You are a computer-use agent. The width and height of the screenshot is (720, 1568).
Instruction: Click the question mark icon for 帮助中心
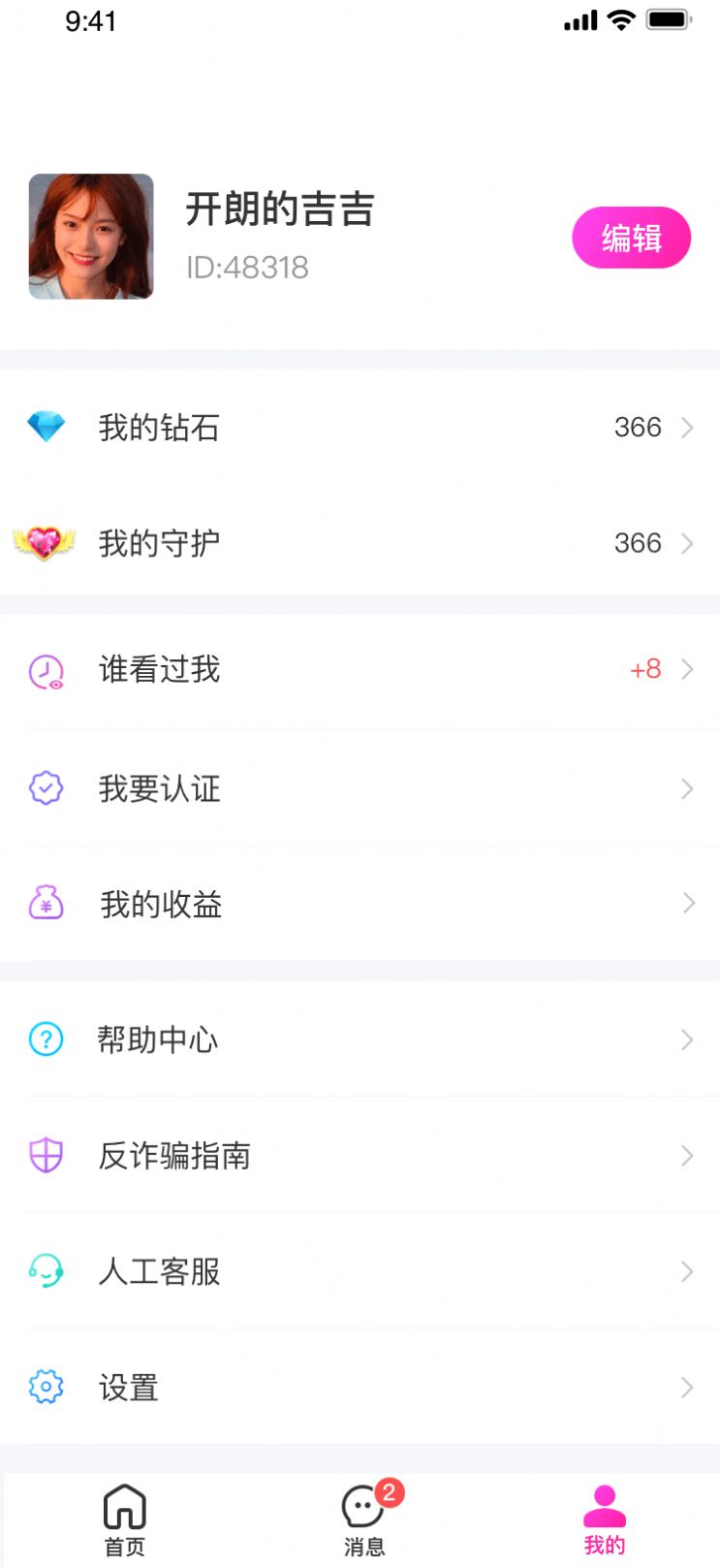click(46, 1039)
